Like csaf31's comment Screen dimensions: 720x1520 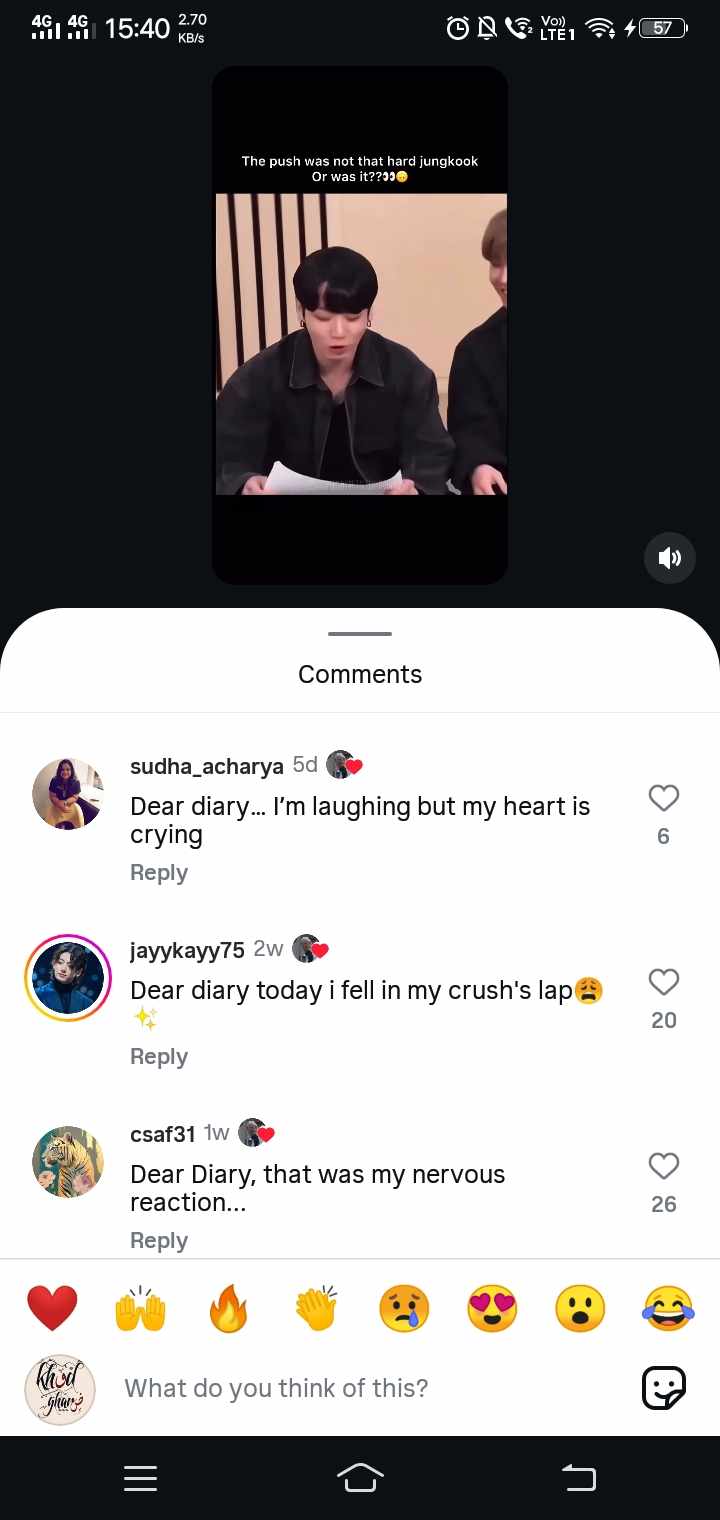click(664, 1166)
